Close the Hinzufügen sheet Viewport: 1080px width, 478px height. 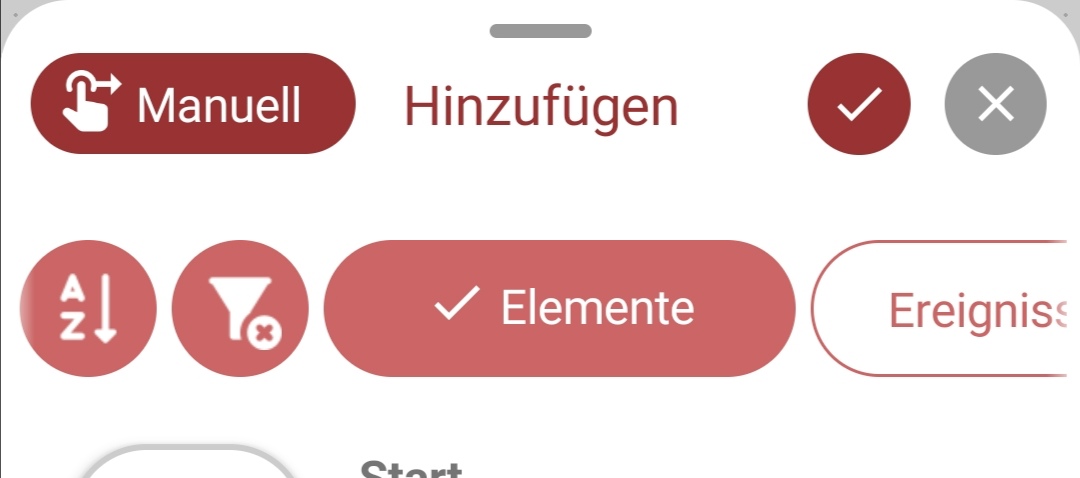(995, 104)
